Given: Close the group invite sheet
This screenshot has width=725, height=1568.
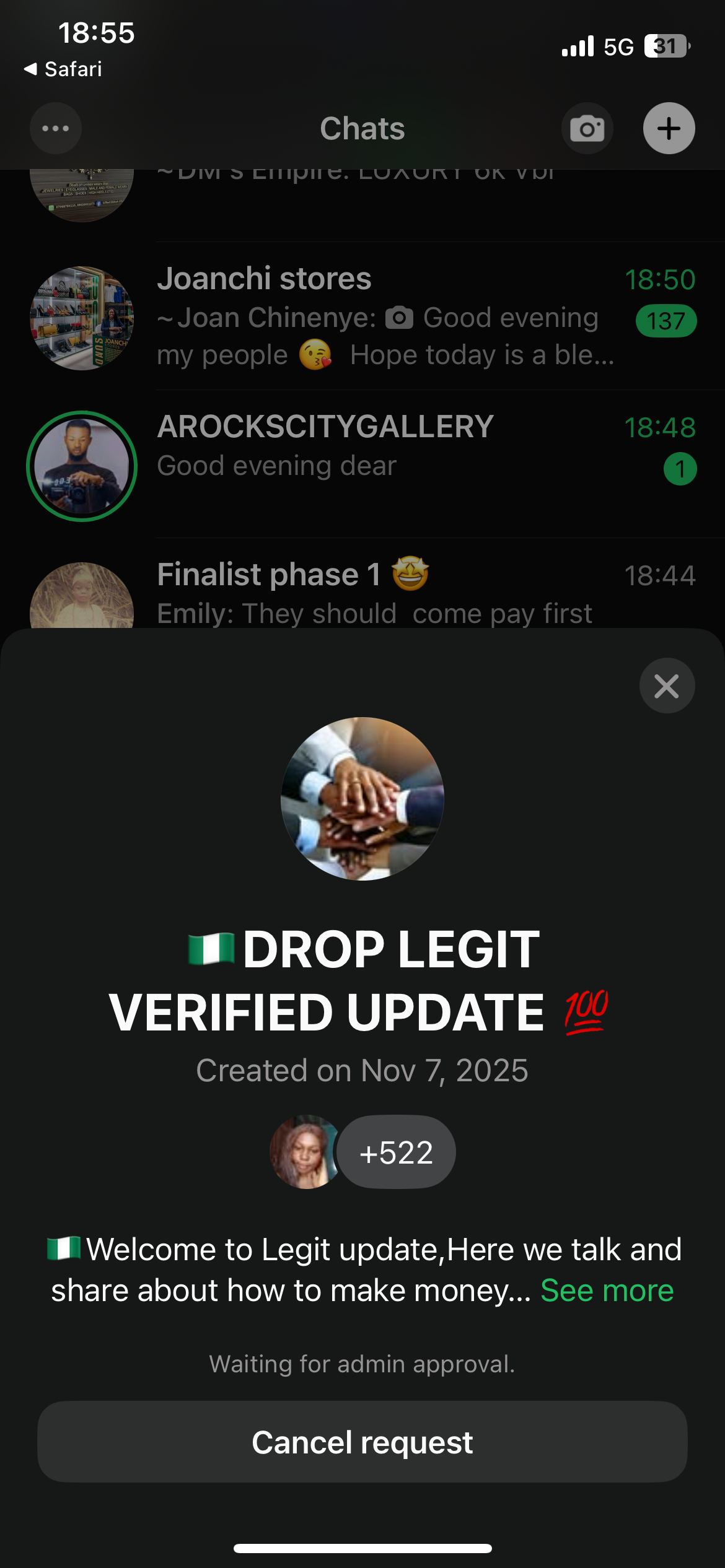Looking at the screenshot, I should 667,686.
